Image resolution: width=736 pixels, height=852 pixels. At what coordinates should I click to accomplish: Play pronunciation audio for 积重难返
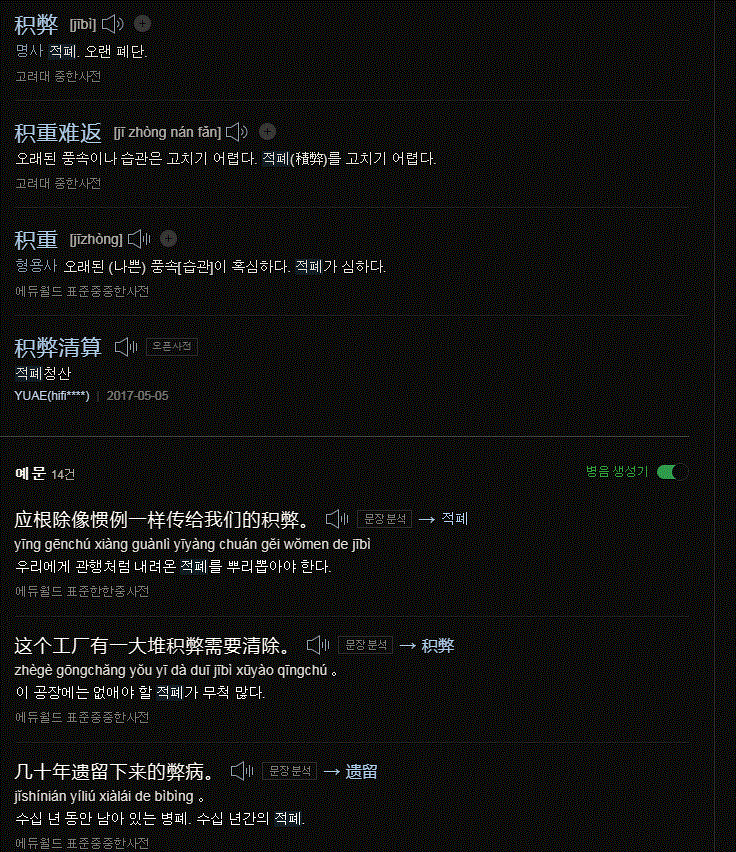[236, 131]
